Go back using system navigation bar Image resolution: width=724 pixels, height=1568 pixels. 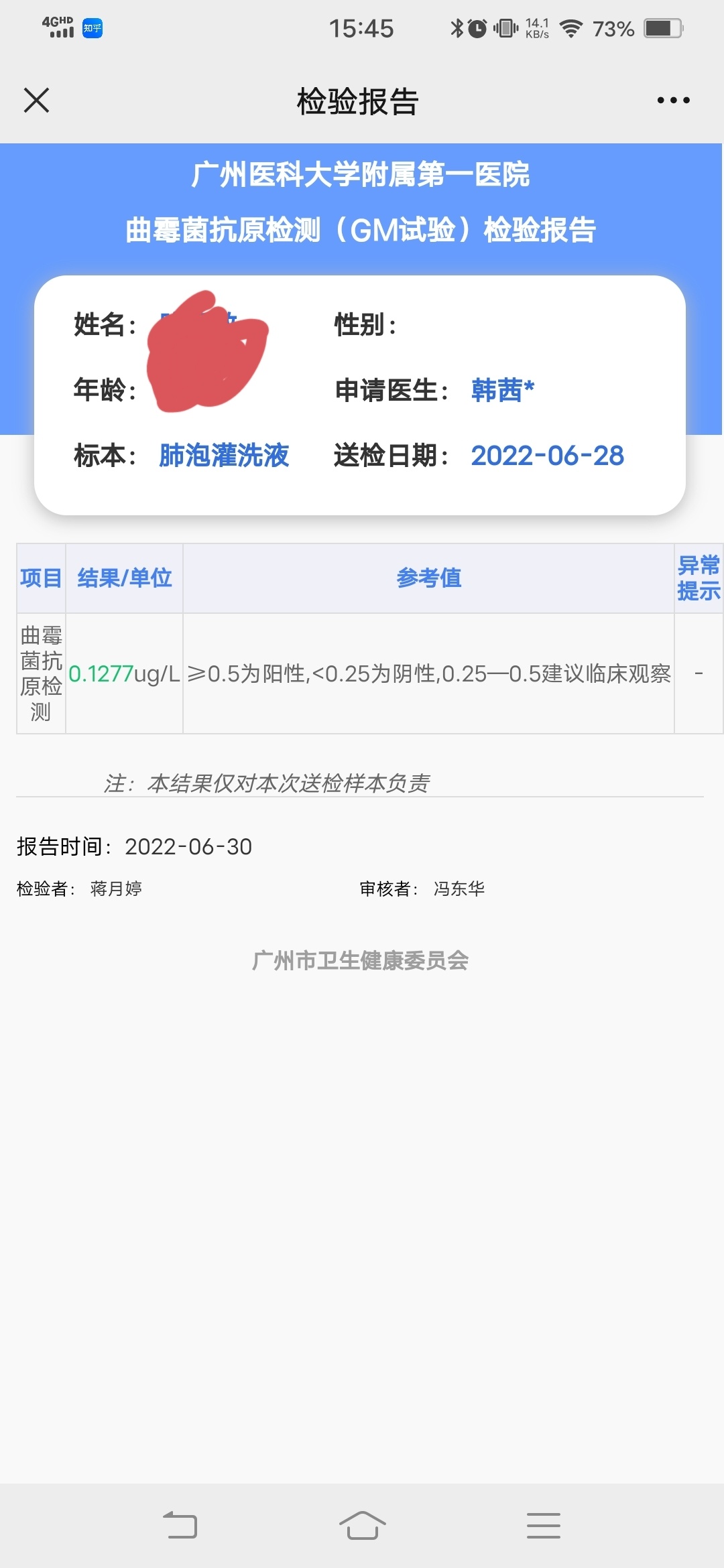(180, 1525)
